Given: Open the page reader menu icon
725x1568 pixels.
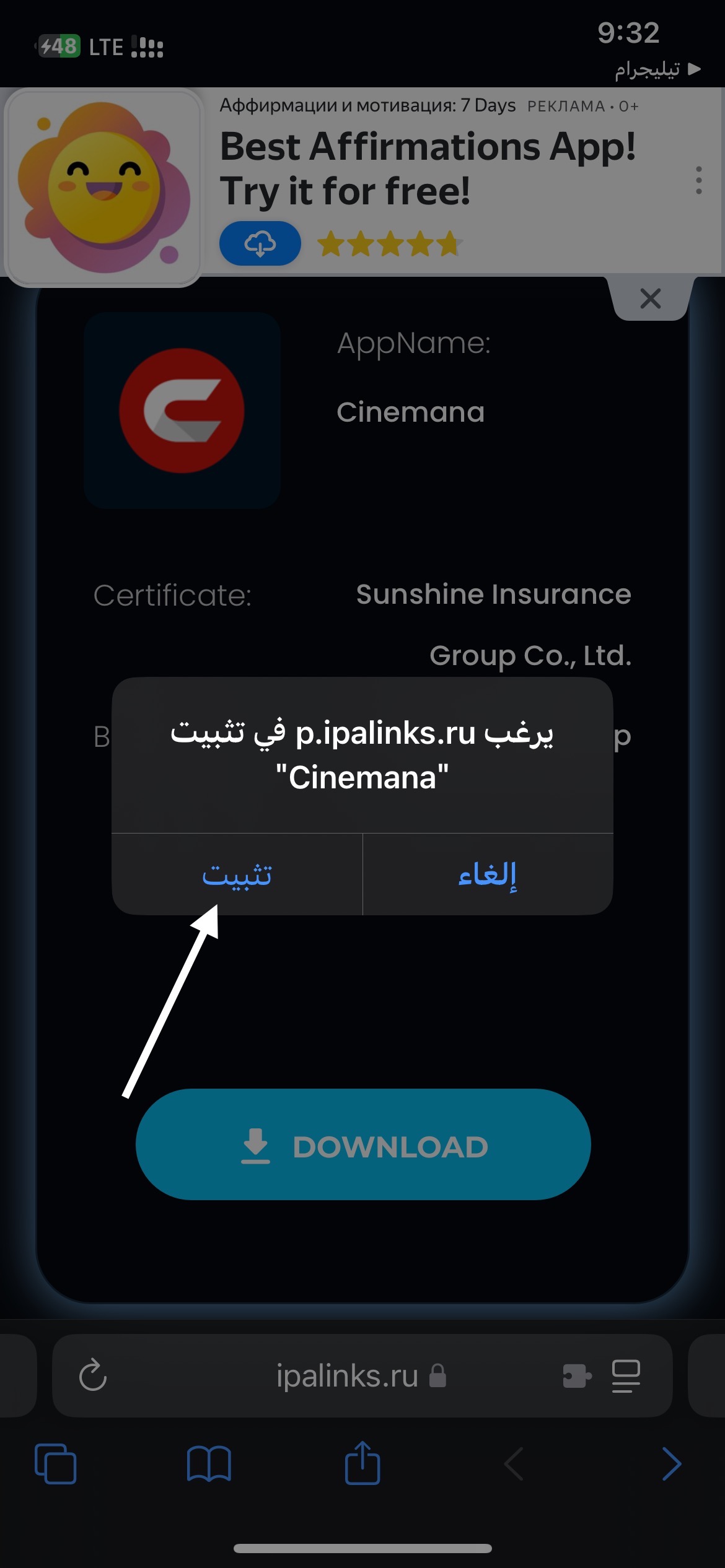Looking at the screenshot, I should (x=626, y=1375).
